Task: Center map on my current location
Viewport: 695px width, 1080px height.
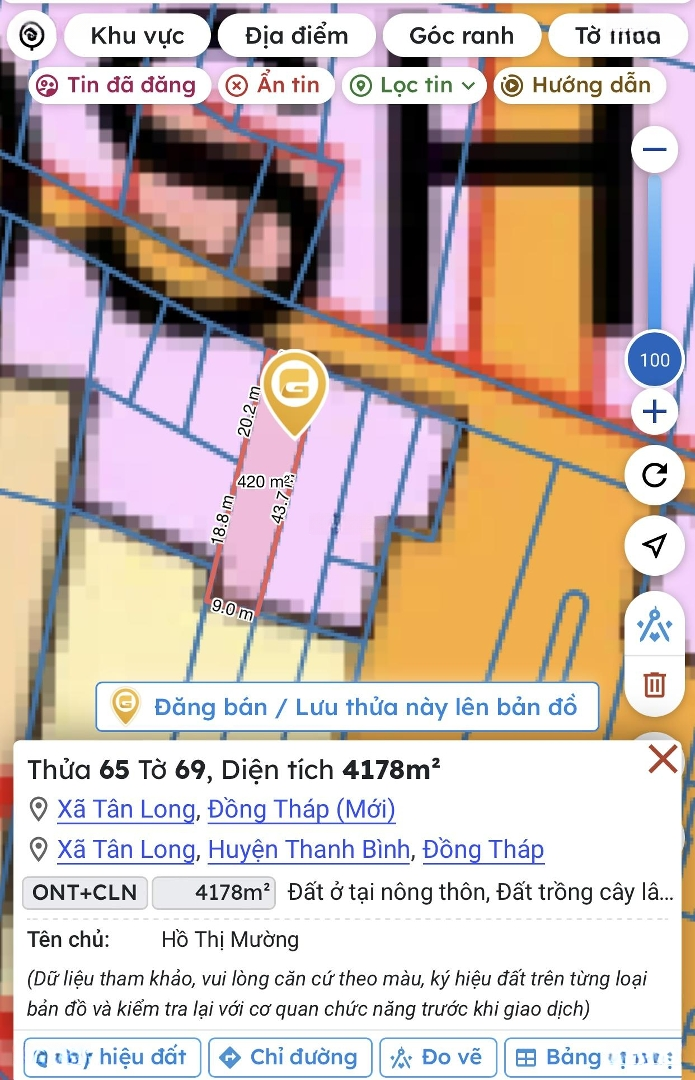Action: click(655, 546)
